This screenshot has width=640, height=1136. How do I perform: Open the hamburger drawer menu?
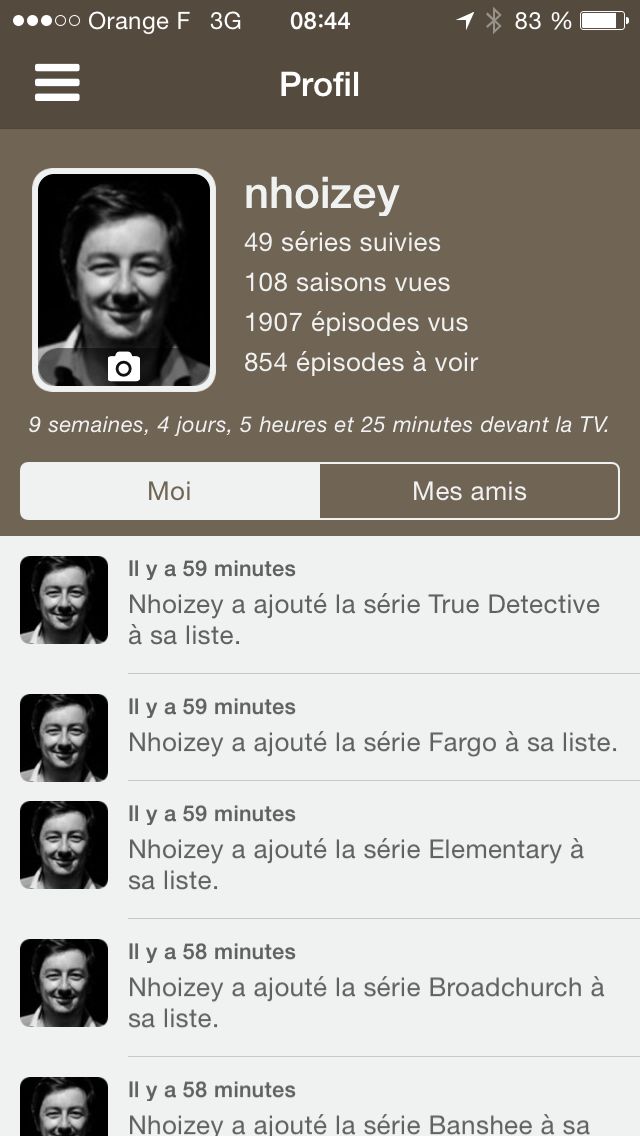point(57,83)
